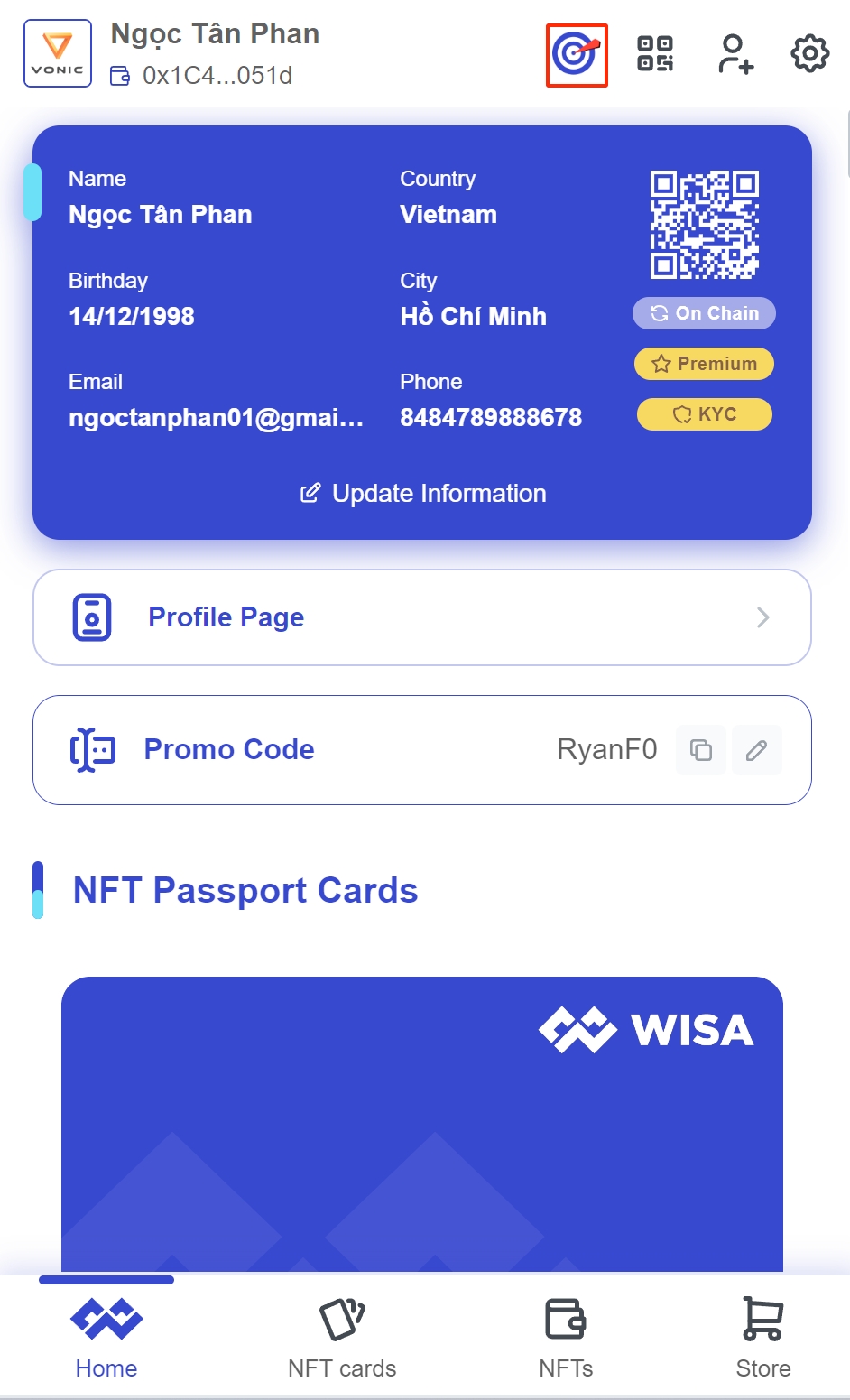Open the settings gear
Image resolution: width=850 pixels, height=1400 pixels.
(x=809, y=54)
